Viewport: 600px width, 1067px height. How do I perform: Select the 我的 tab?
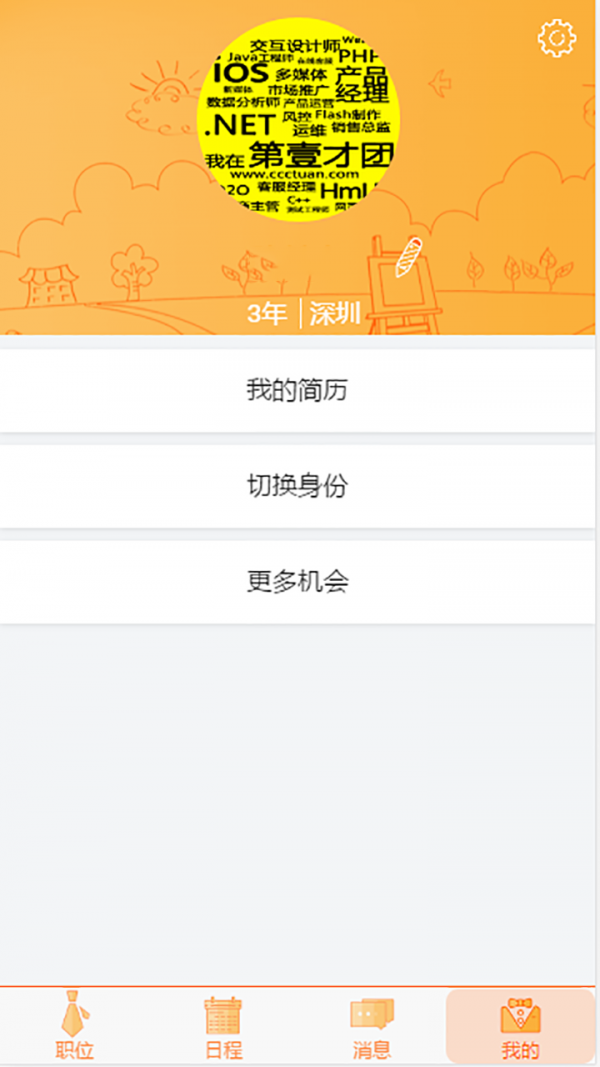coord(520,1026)
